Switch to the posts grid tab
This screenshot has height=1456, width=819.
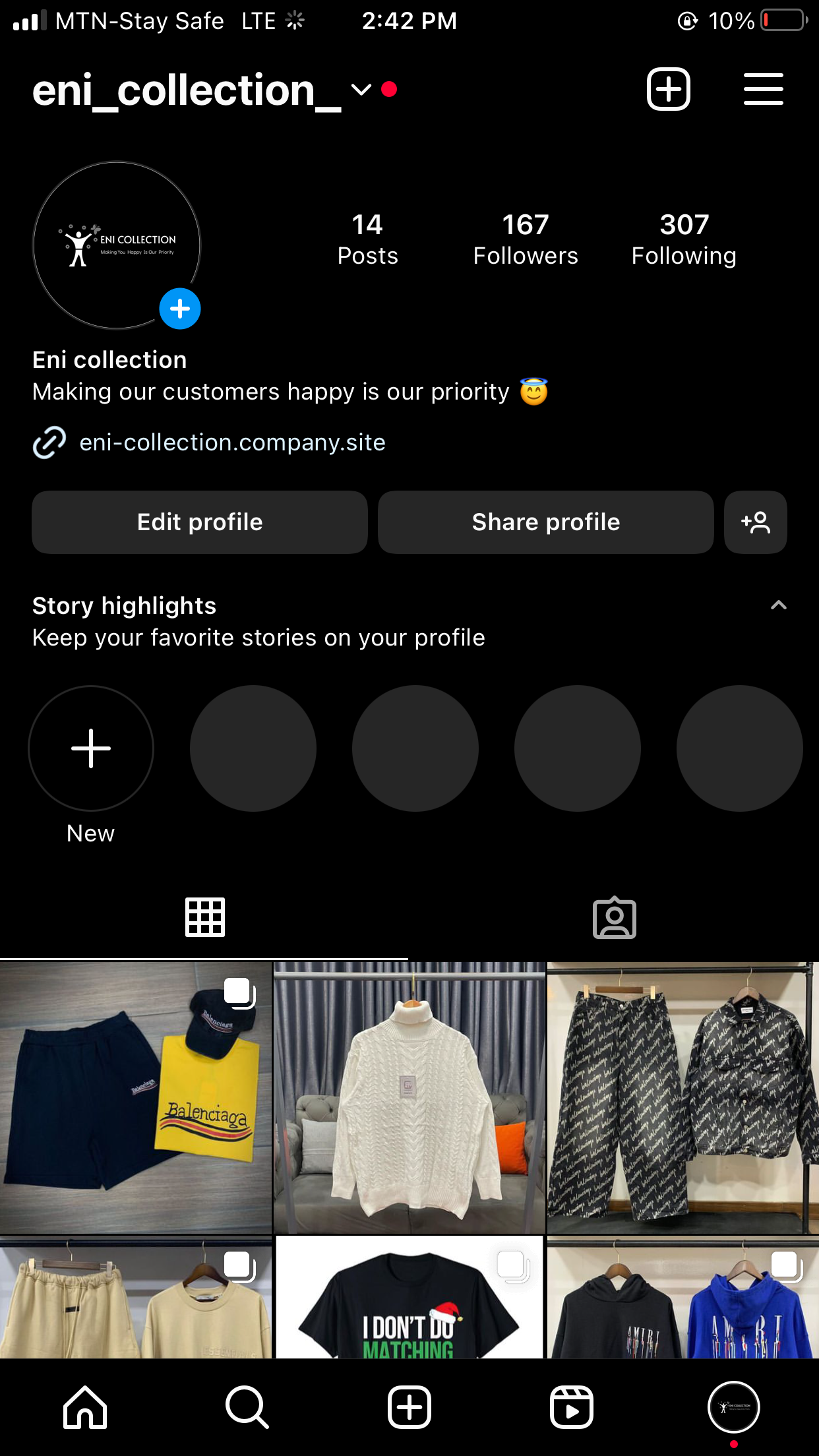click(x=204, y=917)
